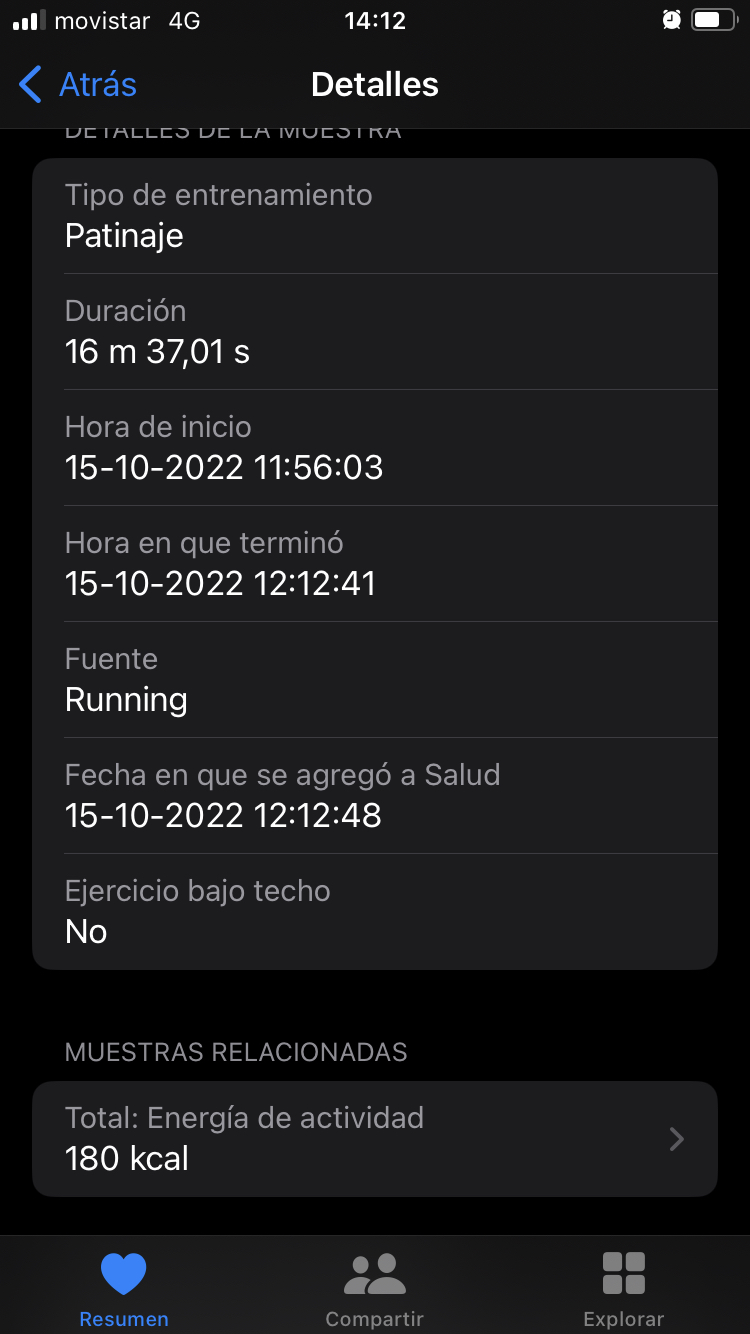The height and width of the screenshot is (1334, 750).
Task: Switch to the Compartir tab
Action: coord(374,1288)
